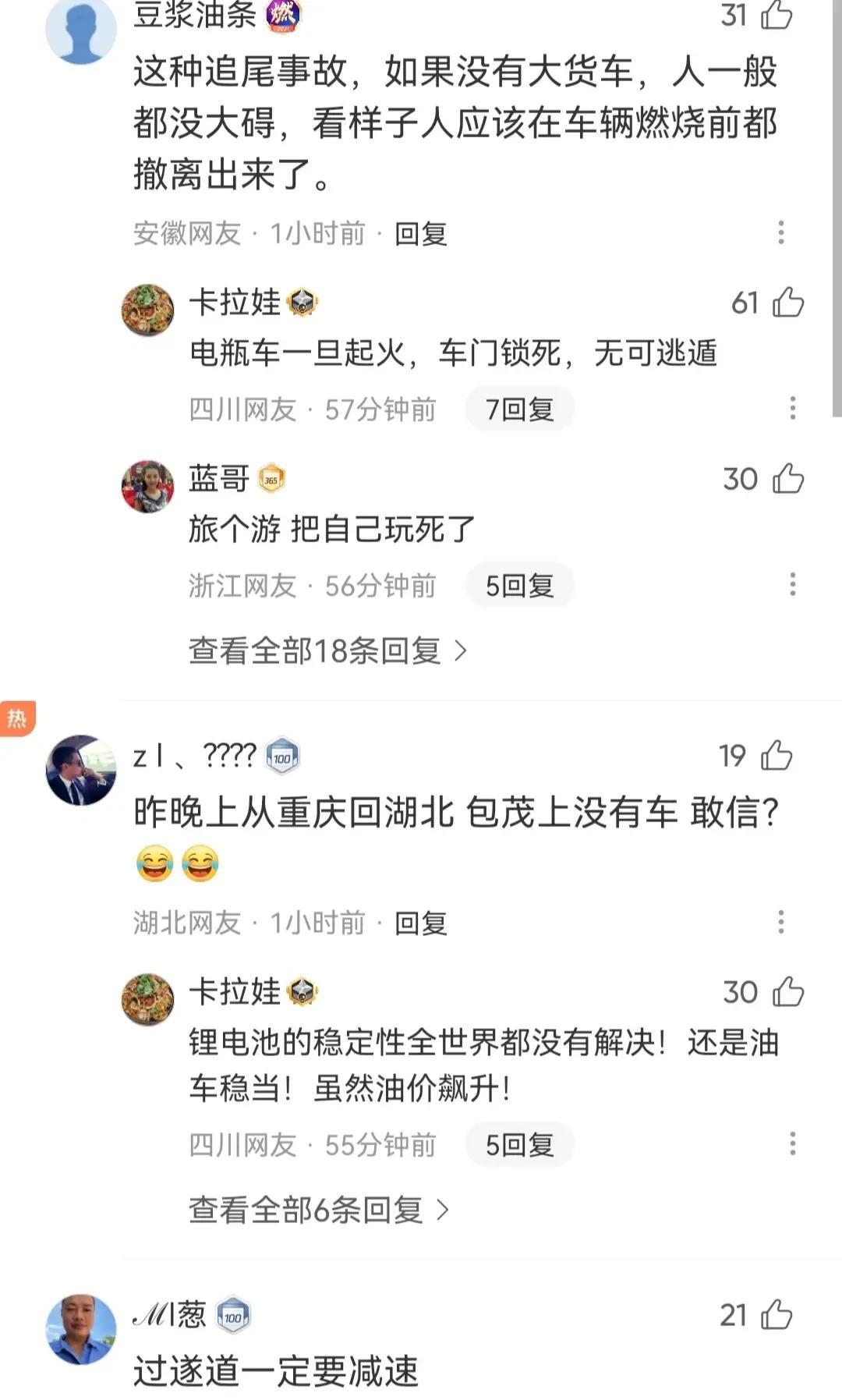
Task: Open 5回复 under the 锂电池 comment
Action: point(519,1144)
